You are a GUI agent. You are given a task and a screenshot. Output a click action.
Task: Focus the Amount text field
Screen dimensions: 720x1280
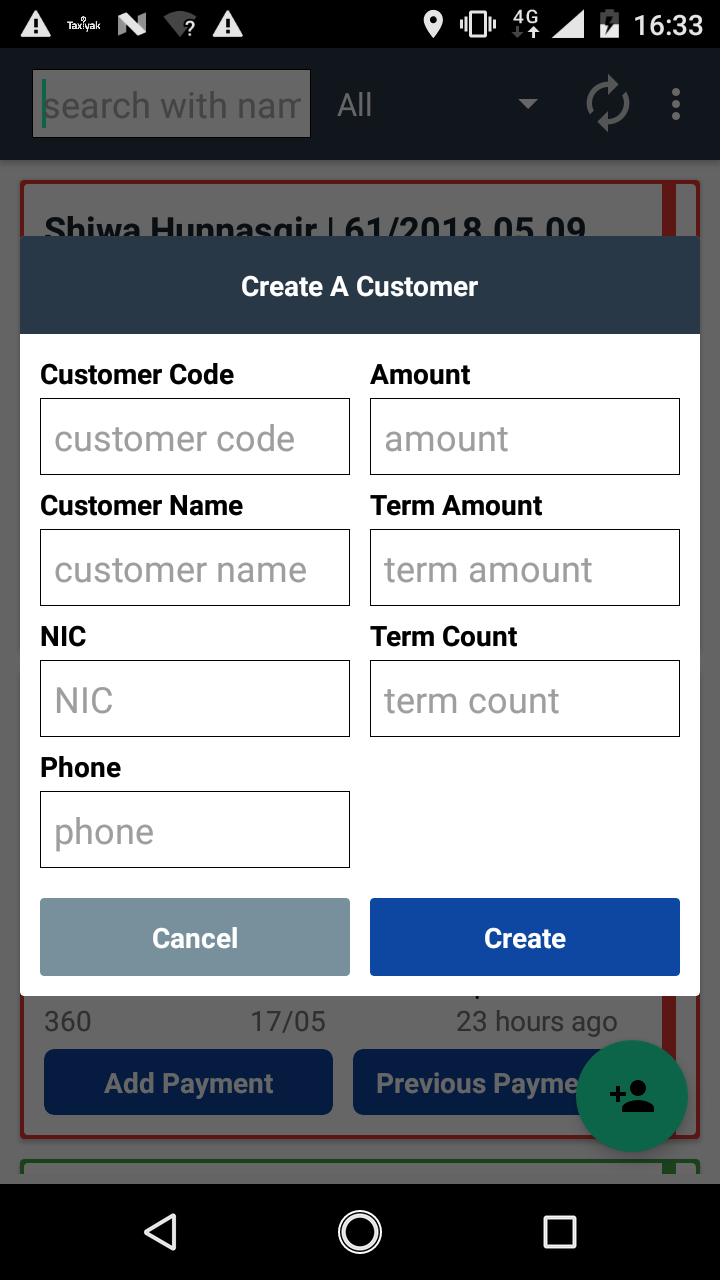525,437
